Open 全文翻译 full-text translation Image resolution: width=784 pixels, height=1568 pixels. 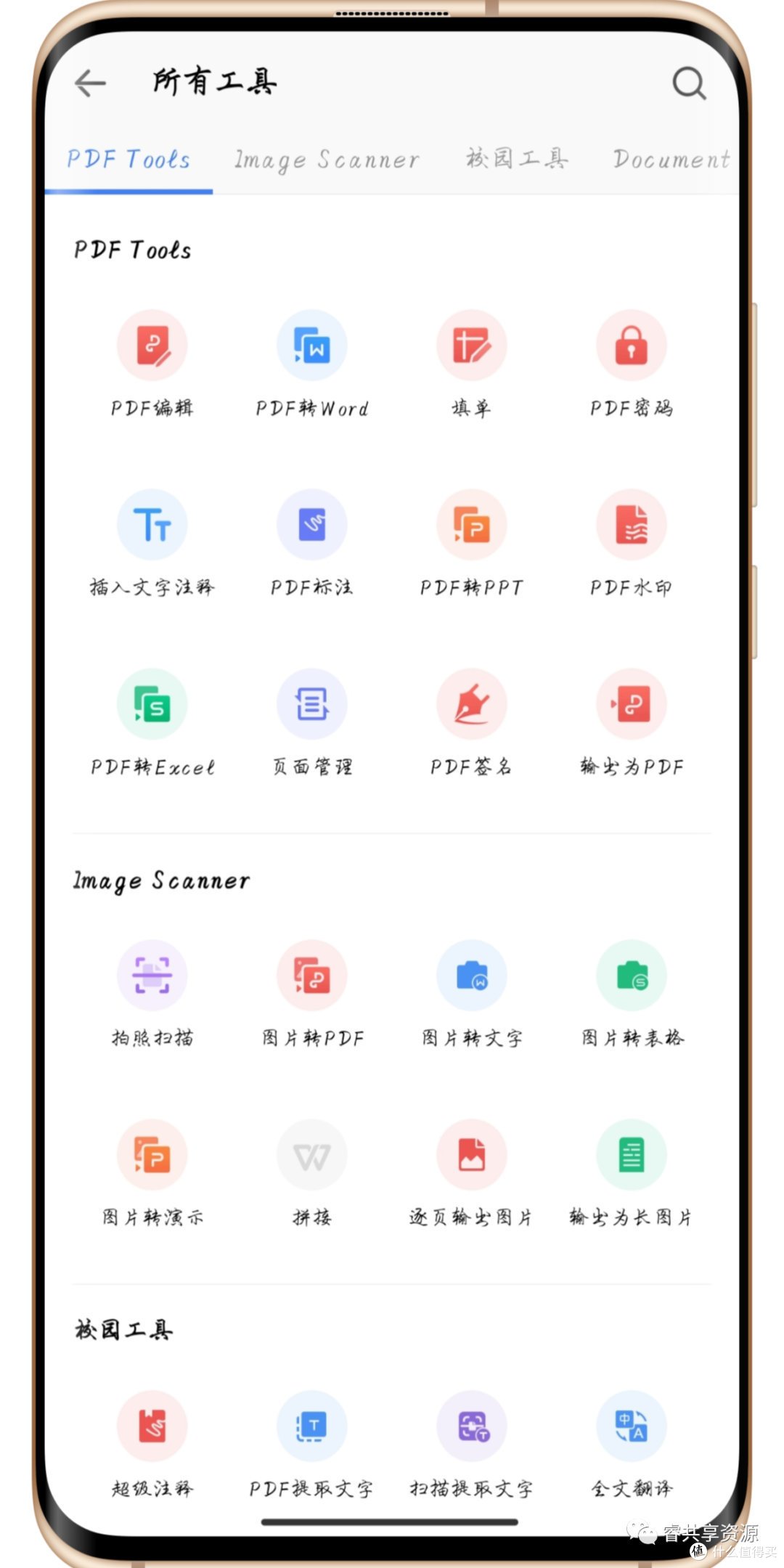click(632, 1425)
